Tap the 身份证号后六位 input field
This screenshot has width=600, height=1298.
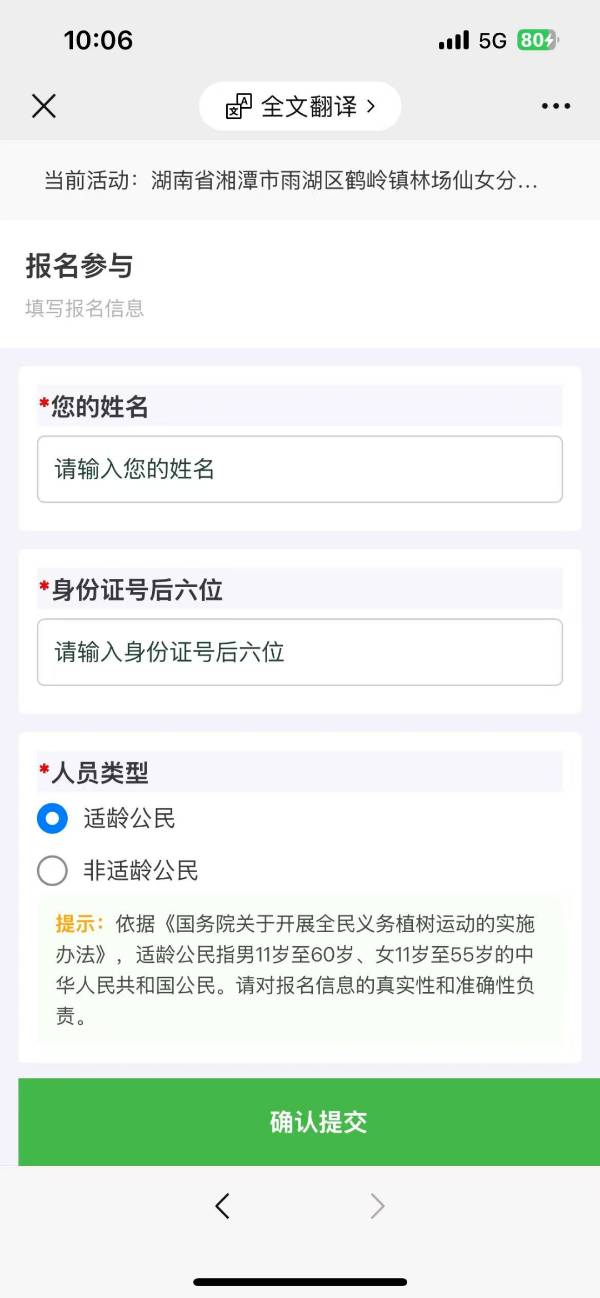click(300, 652)
